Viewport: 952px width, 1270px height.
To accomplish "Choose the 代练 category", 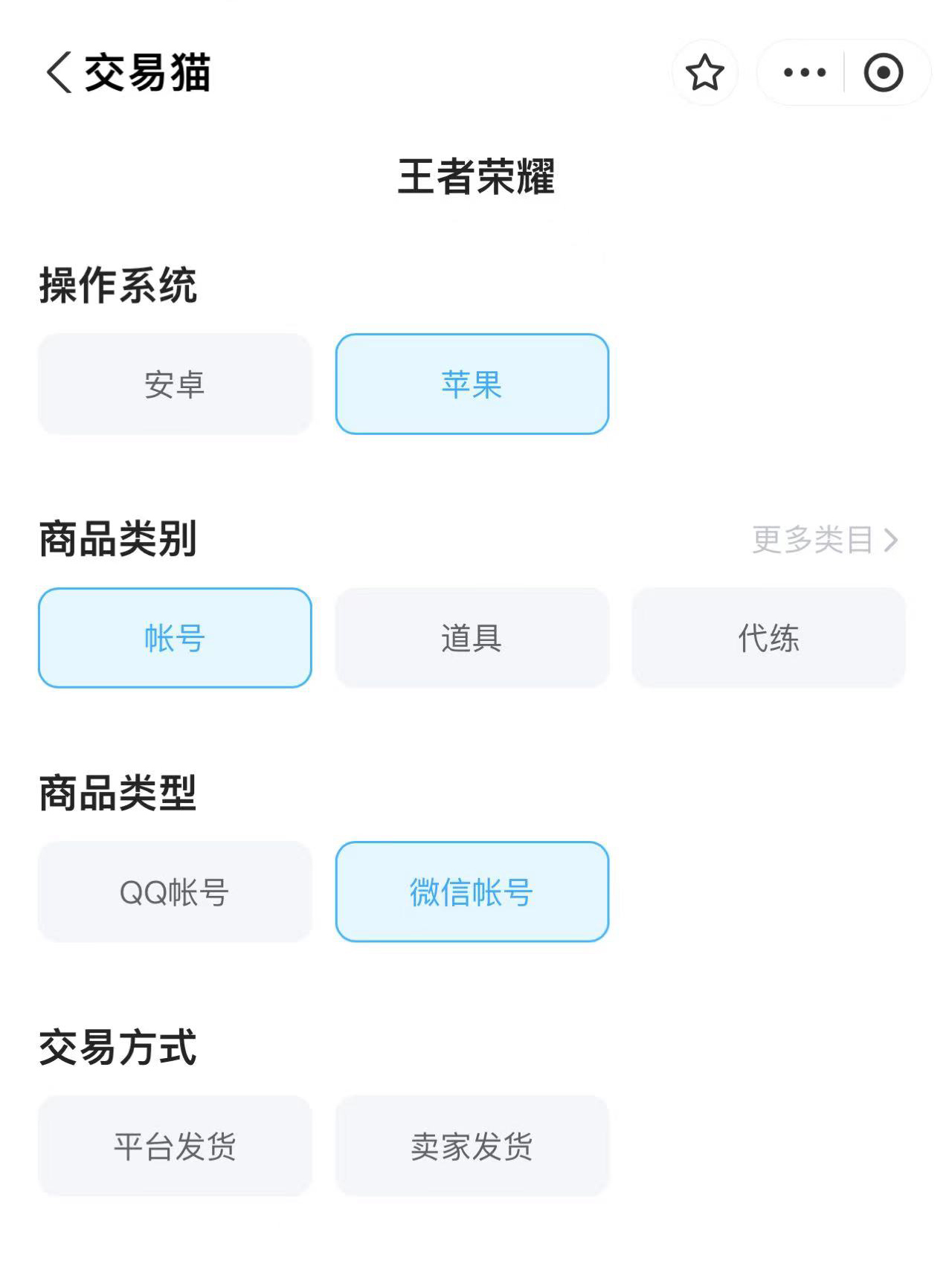I will [x=768, y=638].
